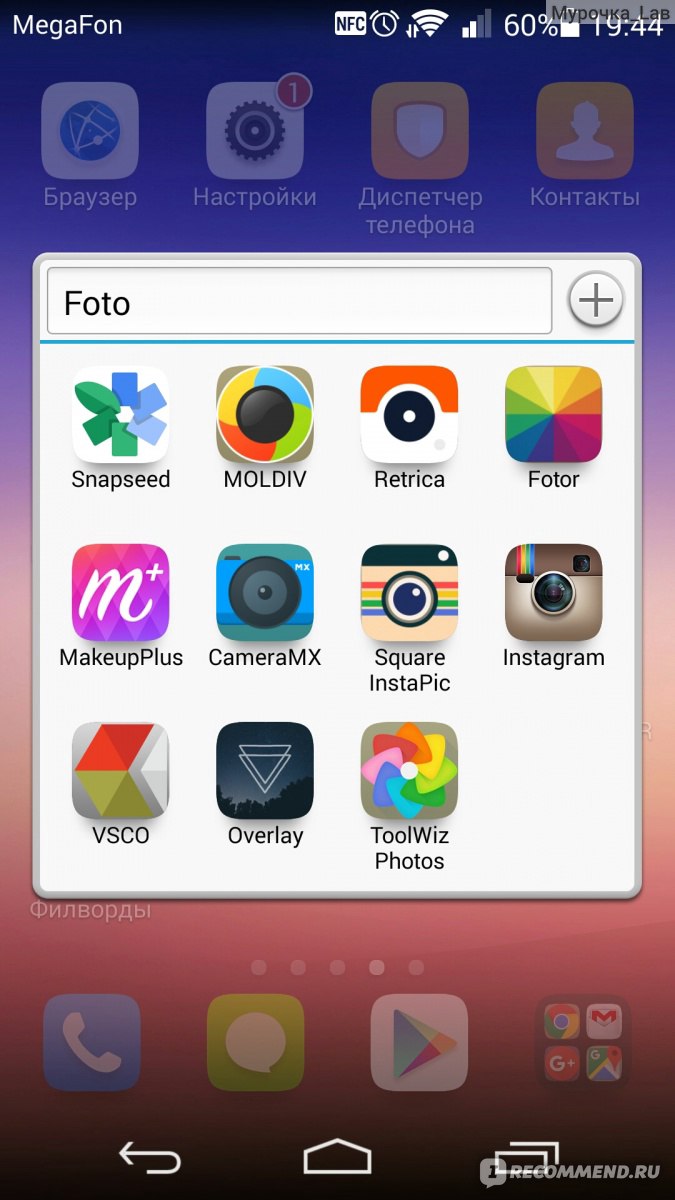Open MakeupPlus
Screen dimensions: 675x1200
tap(121, 593)
